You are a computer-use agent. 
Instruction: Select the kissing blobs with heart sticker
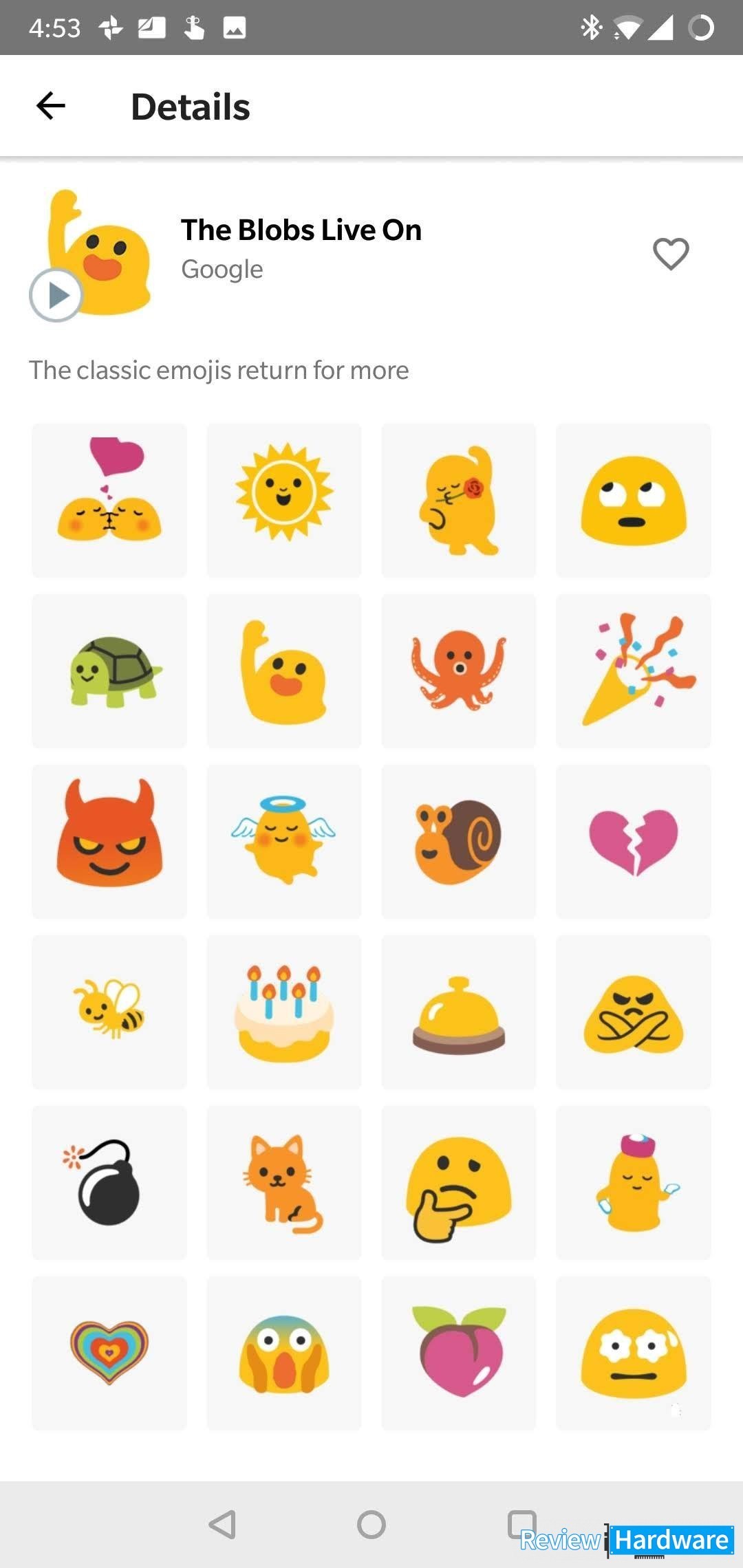(109, 501)
